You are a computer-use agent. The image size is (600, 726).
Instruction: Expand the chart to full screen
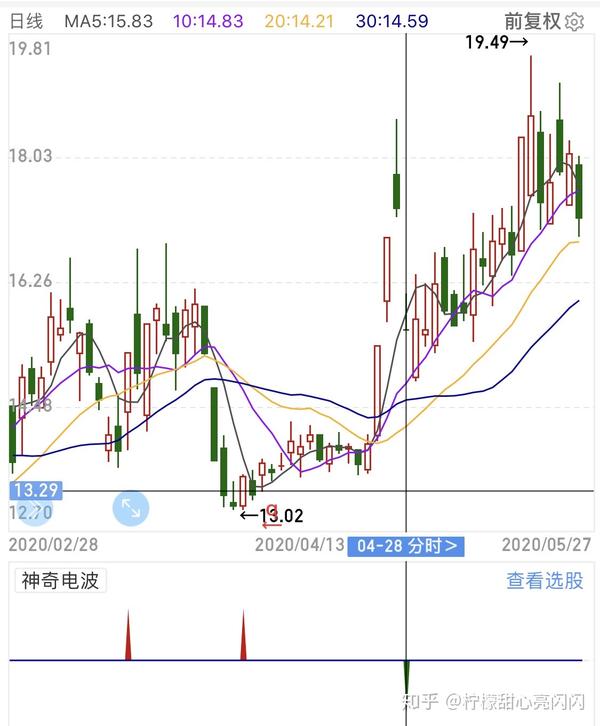[130, 508]
